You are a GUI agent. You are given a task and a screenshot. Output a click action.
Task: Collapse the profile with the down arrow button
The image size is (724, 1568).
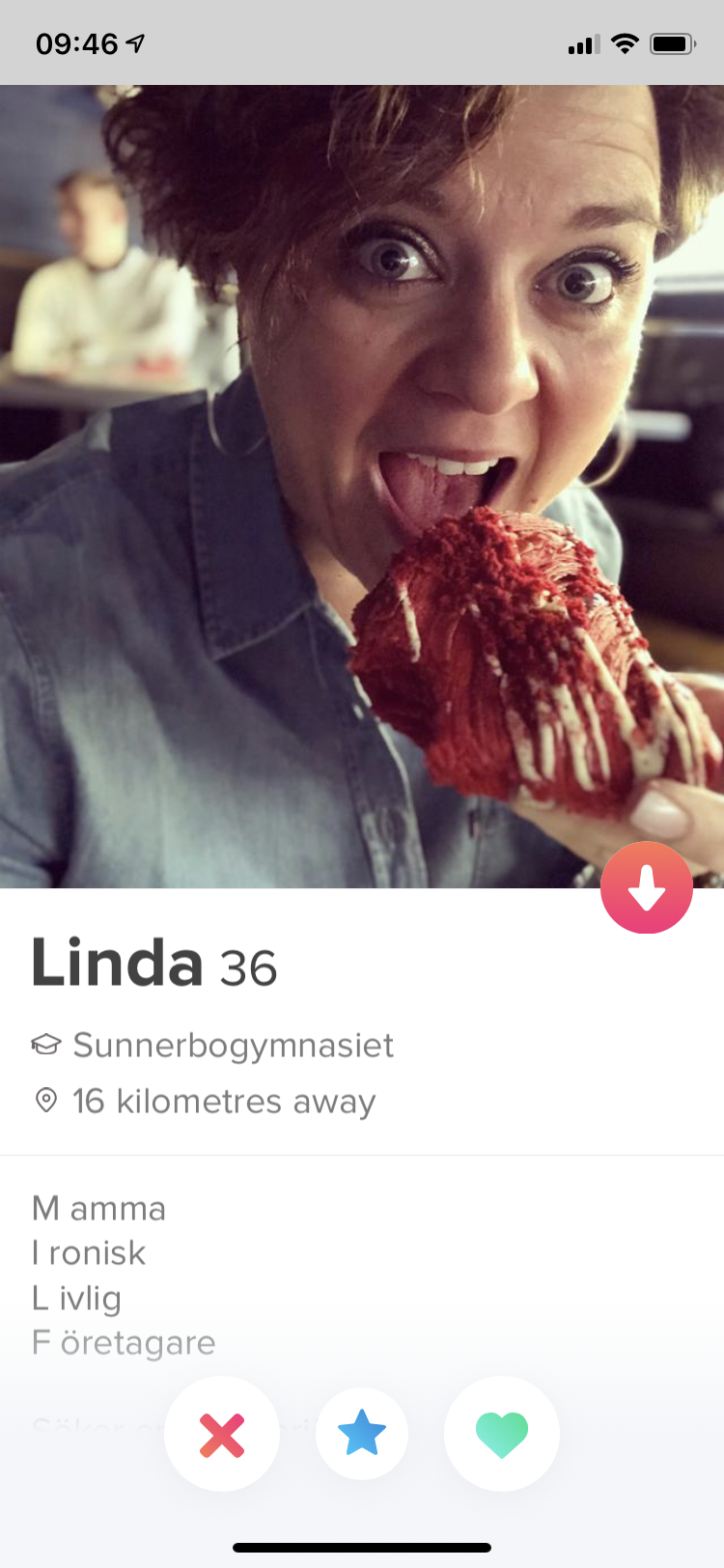pos(646,887)
